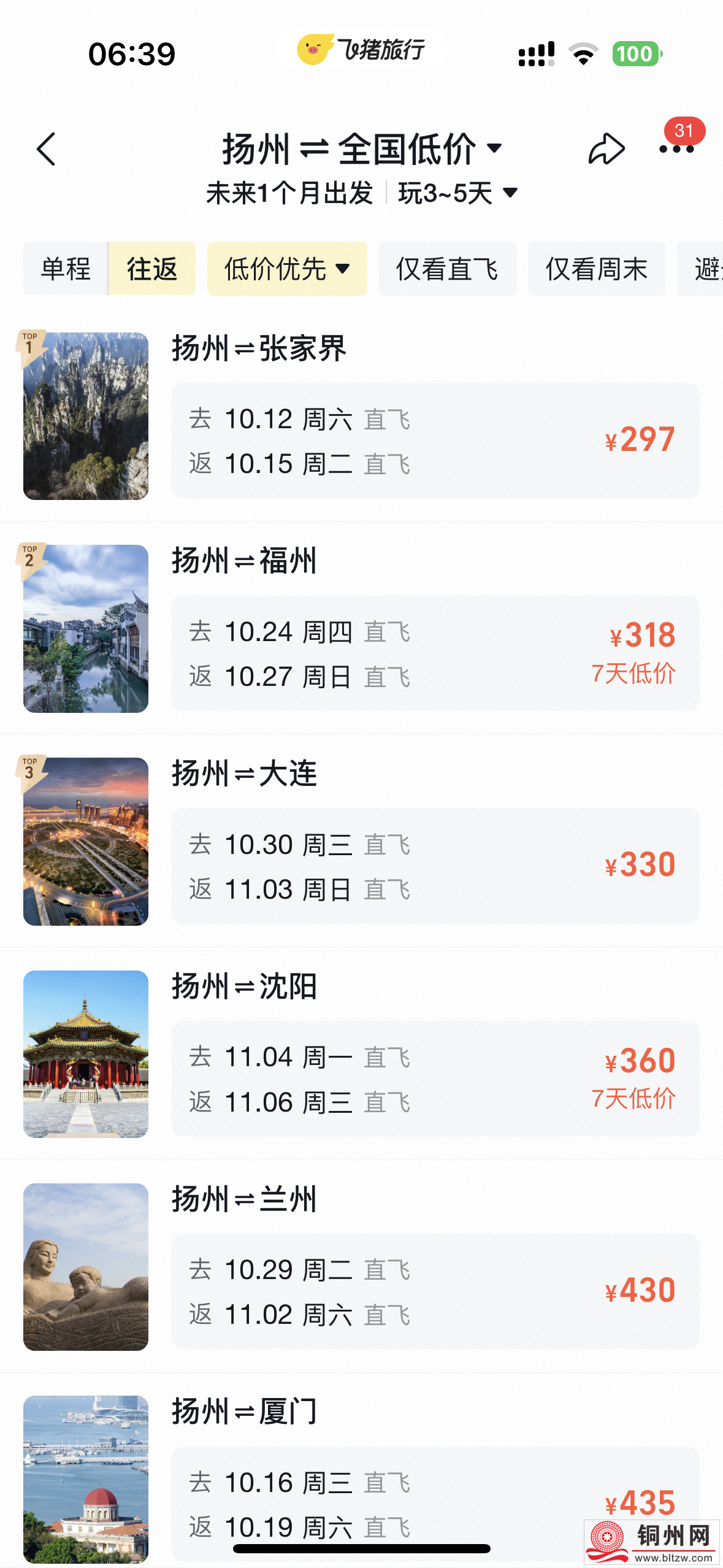Open the 扬州⇌全国低价 destination dropdown
Image resolution: width=723 pixels, height=1568 pixels.
pyautogui.click(x=361, y=149)
